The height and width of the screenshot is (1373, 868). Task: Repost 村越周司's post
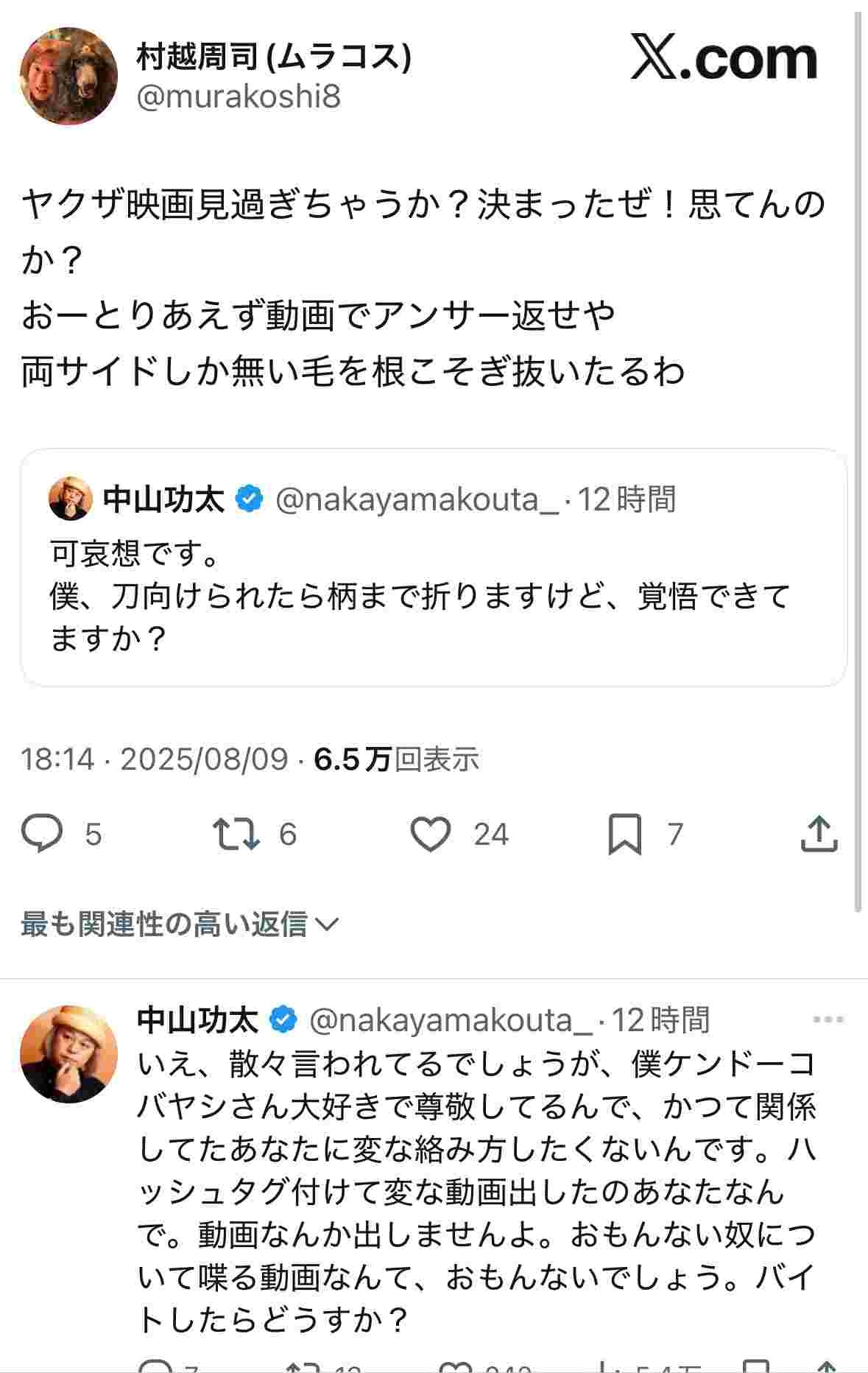coord(236,835)
